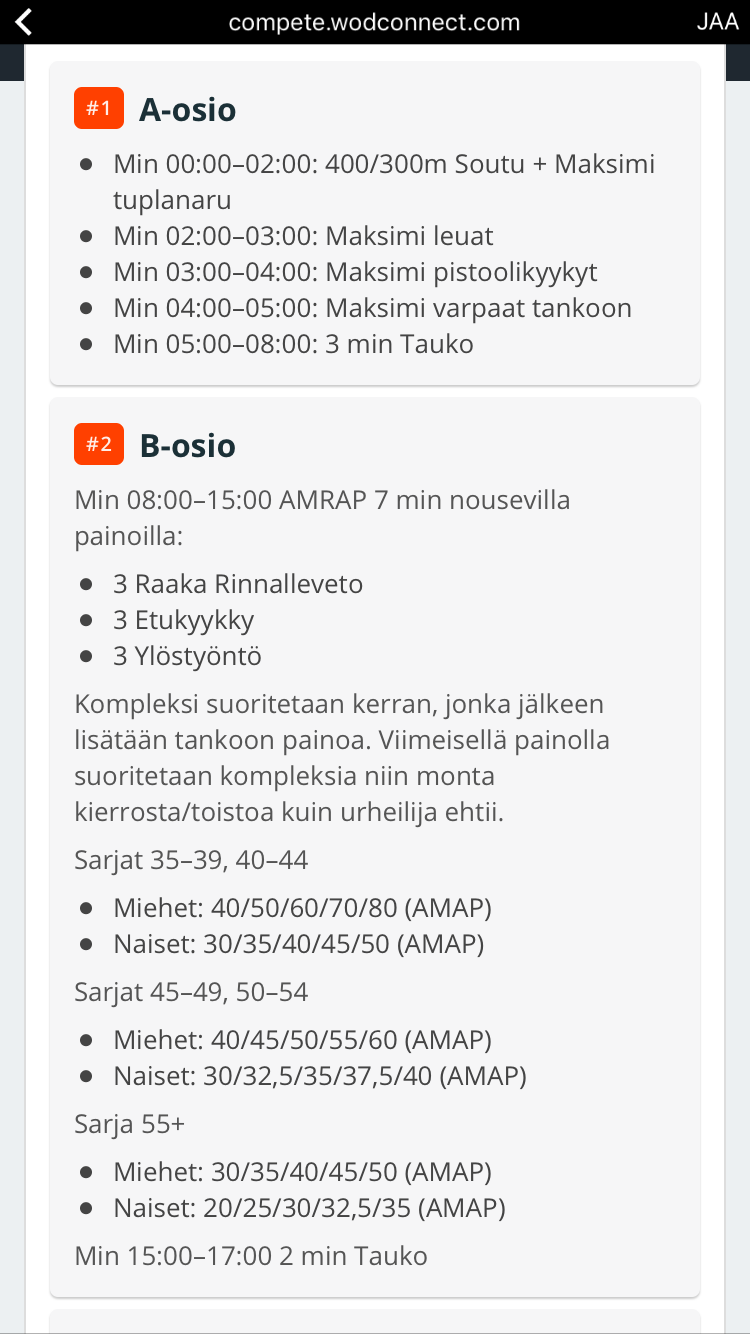Tap the JAA share button
This screenshot has width=750, height=1334.
point(716,22)
